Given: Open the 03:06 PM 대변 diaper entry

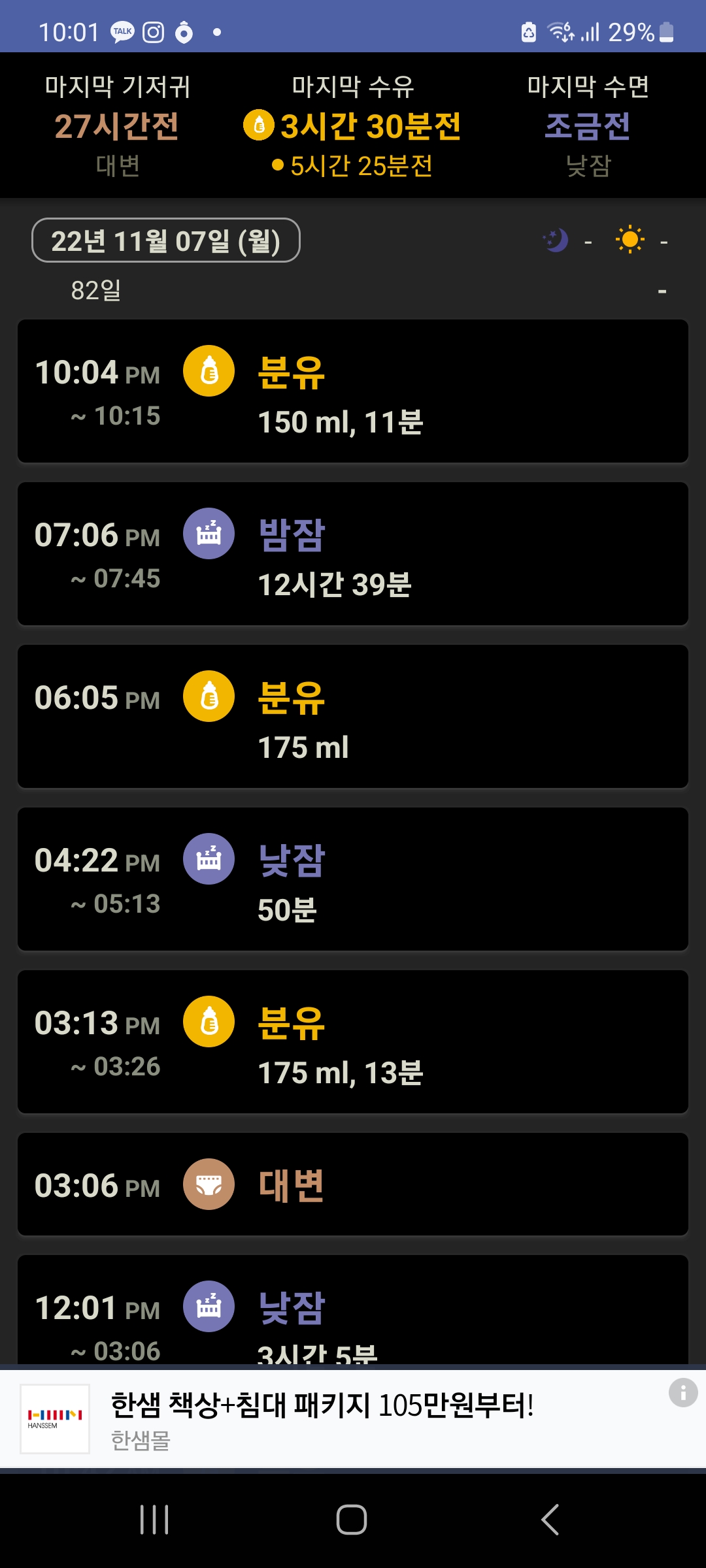Looking at the screenshot, I should 353,1184.
